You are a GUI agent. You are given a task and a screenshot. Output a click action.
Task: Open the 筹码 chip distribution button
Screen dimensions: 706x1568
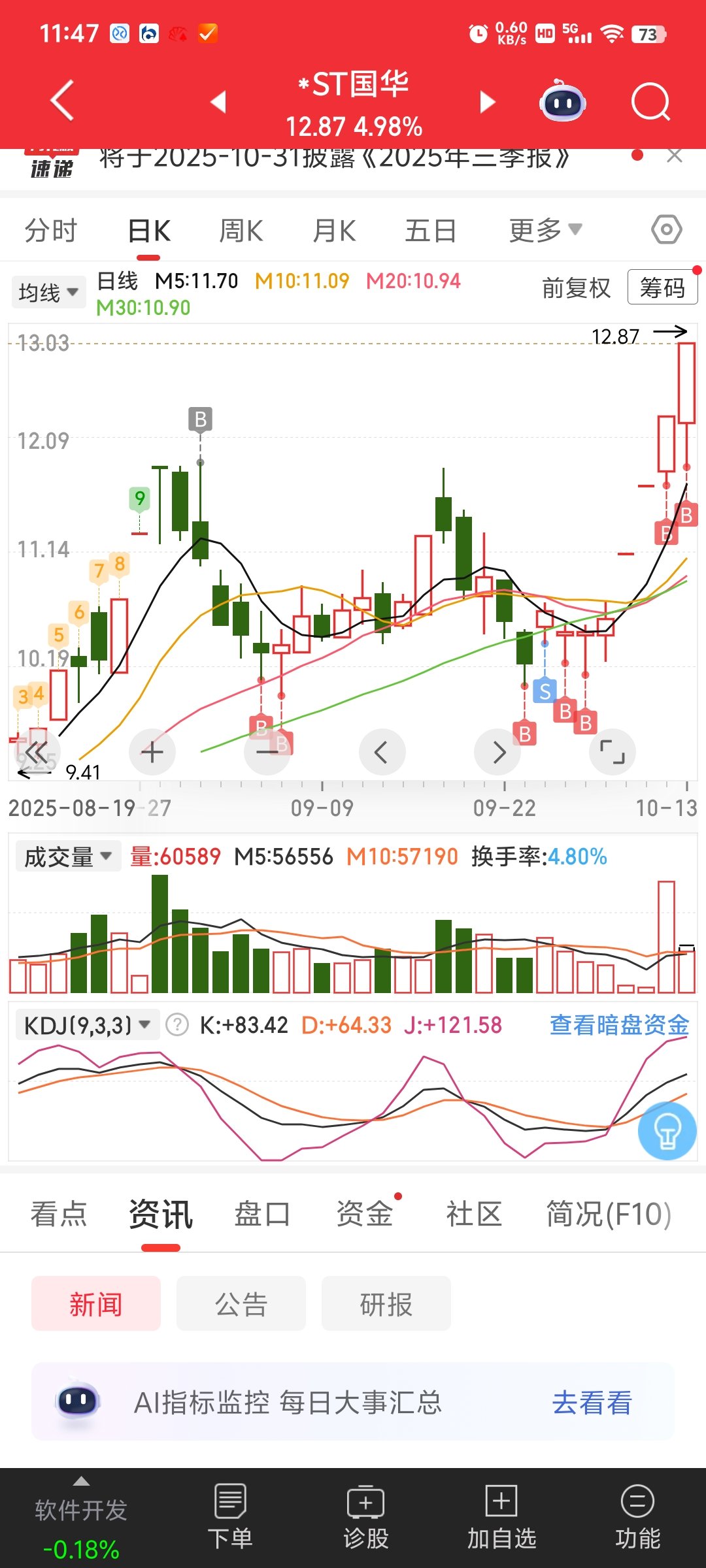click(662, 287)
